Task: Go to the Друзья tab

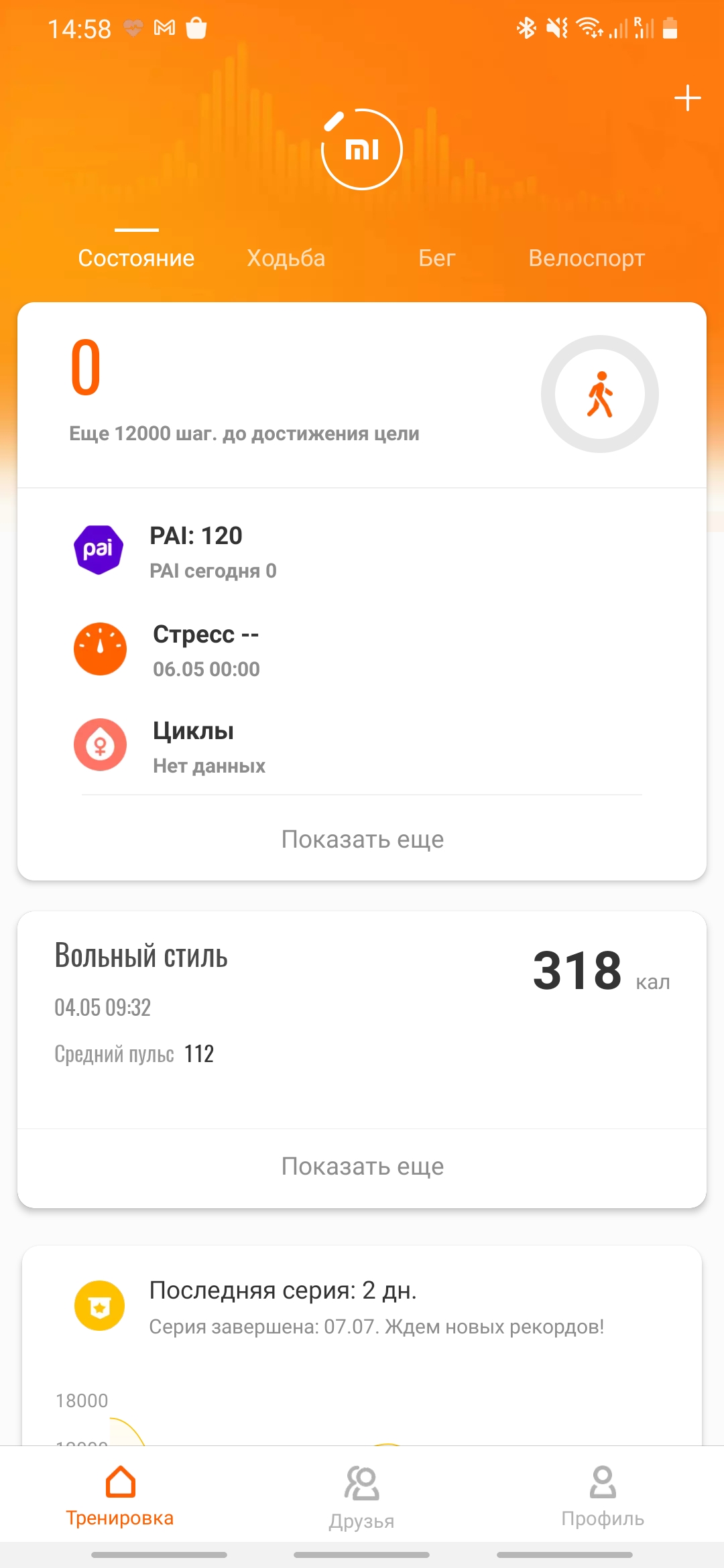Action: tap(362, 1497)
